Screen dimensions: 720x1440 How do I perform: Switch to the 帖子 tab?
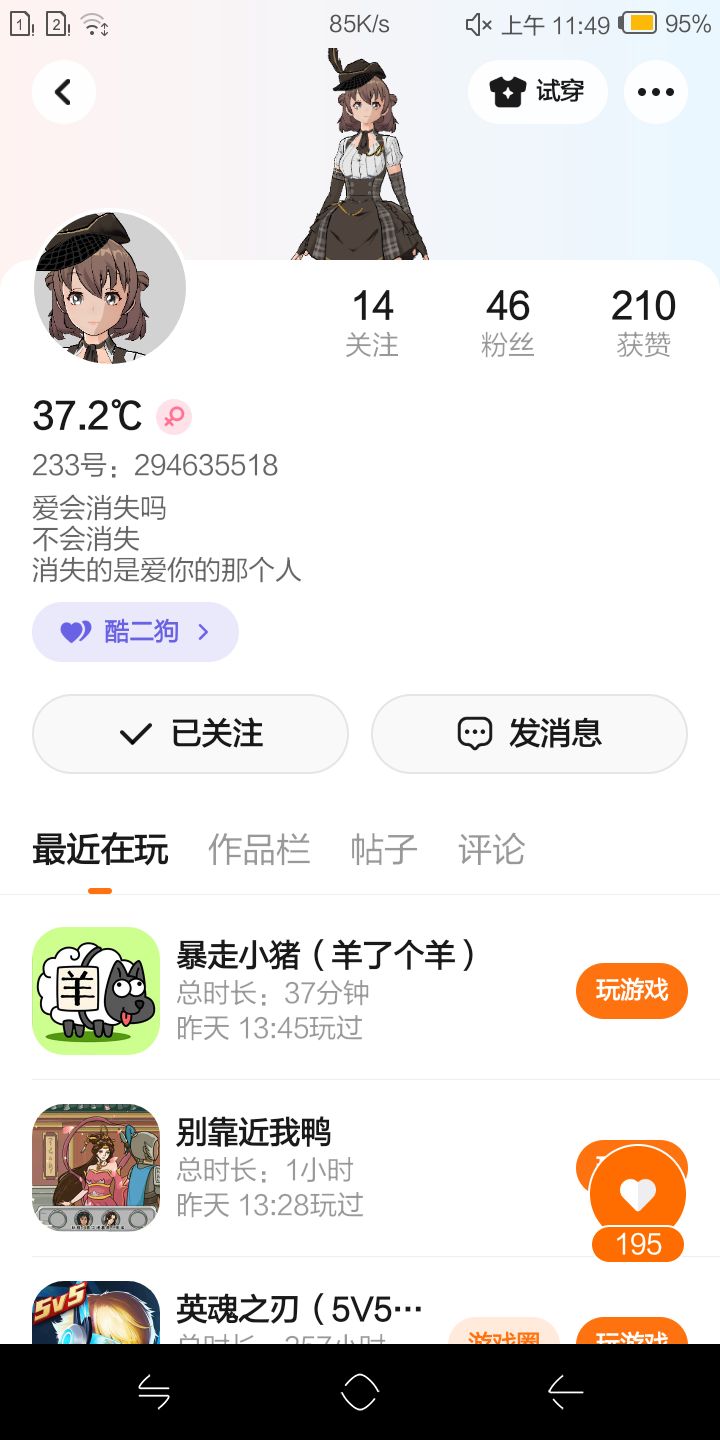384,850
